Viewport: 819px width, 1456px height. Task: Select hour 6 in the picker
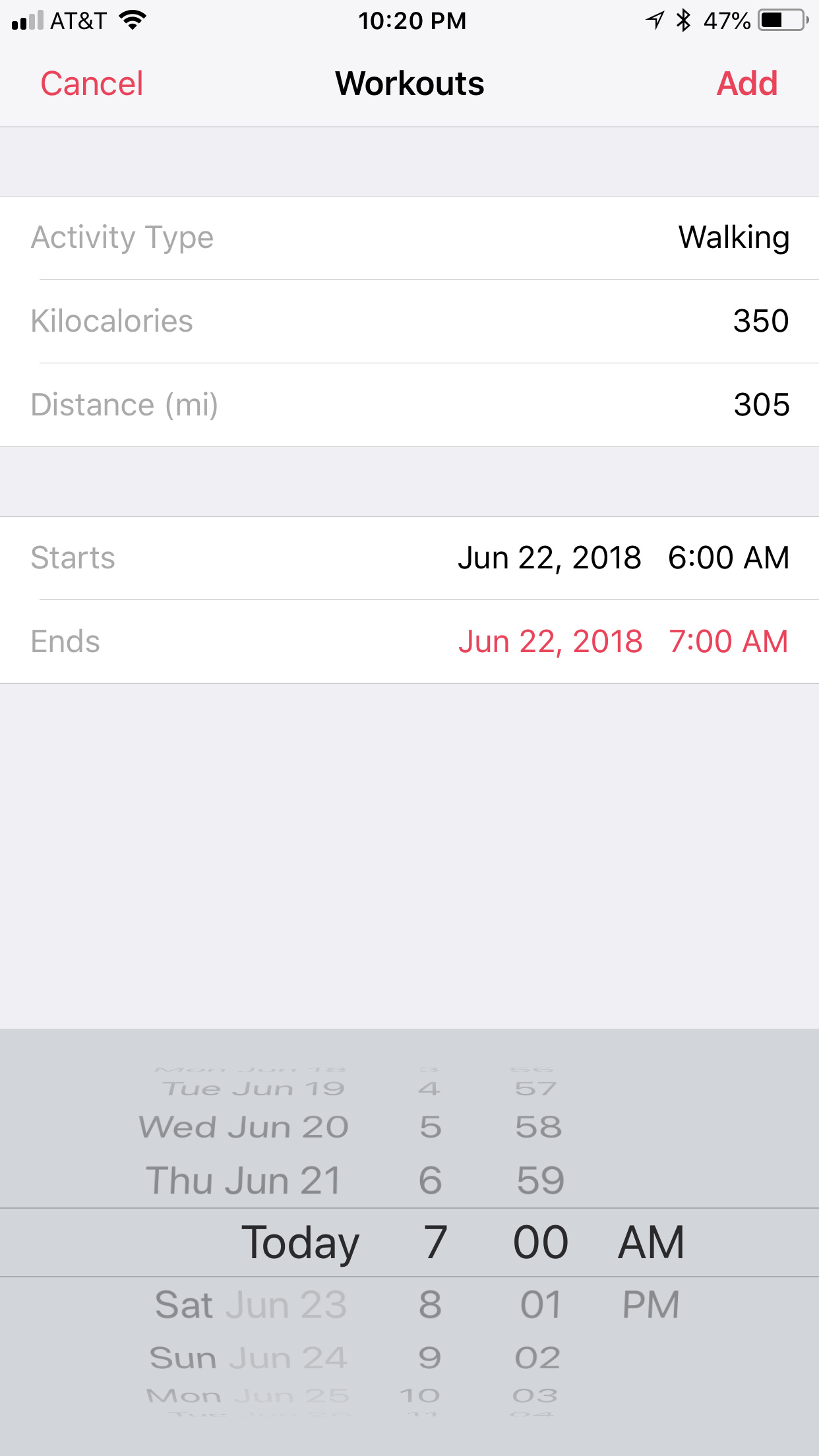[430, 1180]
